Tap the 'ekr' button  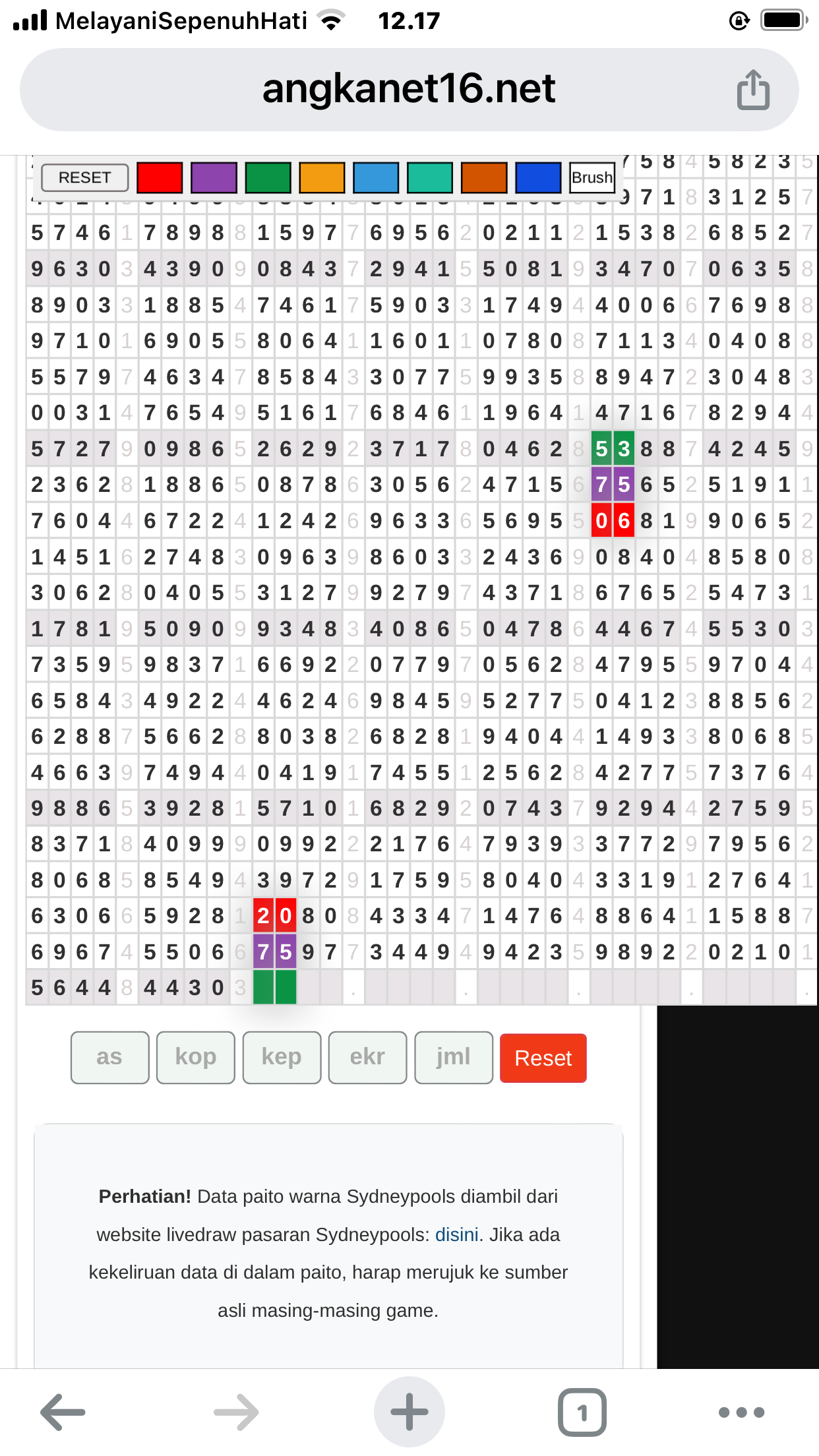(367, 1057)
